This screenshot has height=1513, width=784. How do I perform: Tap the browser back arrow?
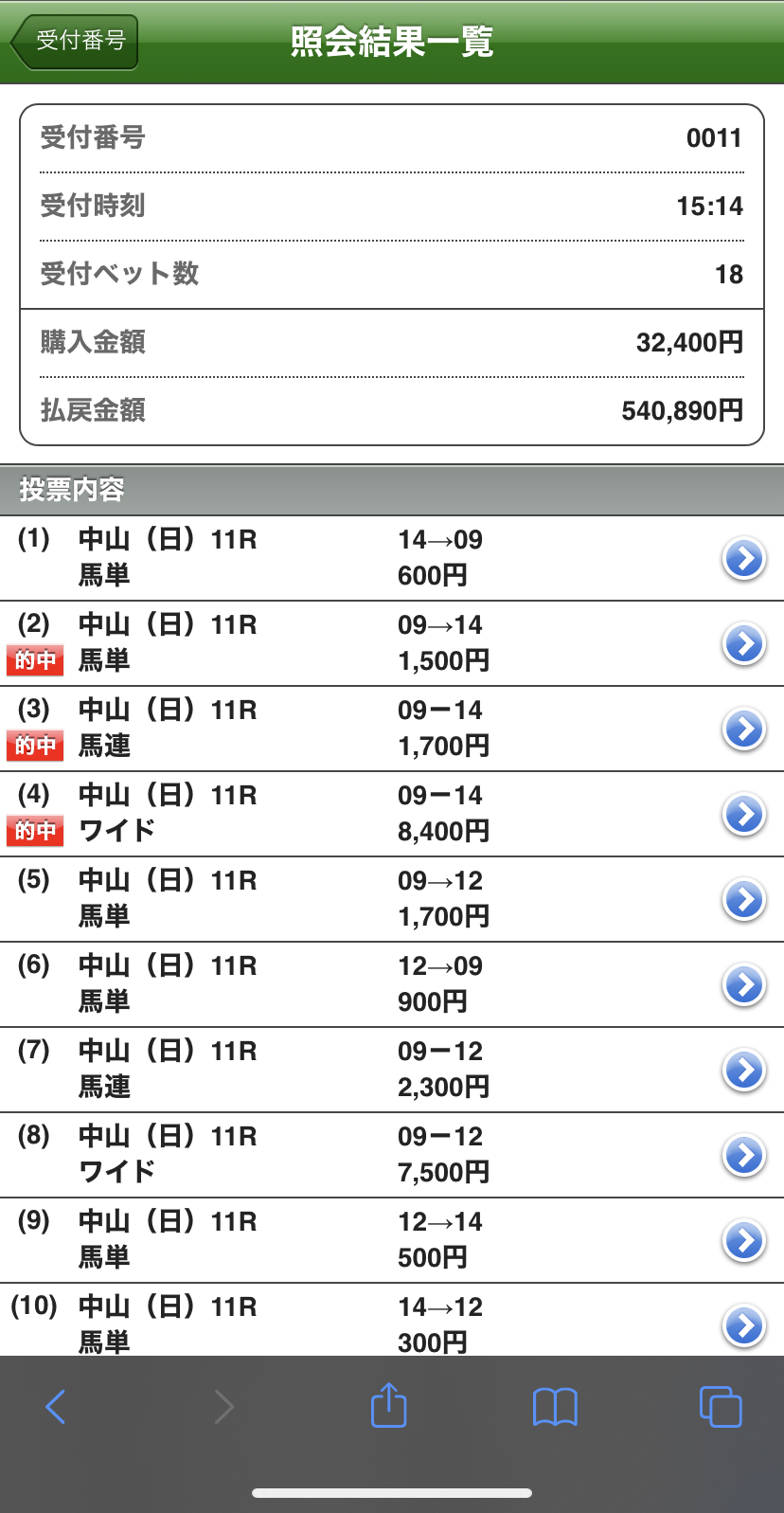tap(56, 1407)
